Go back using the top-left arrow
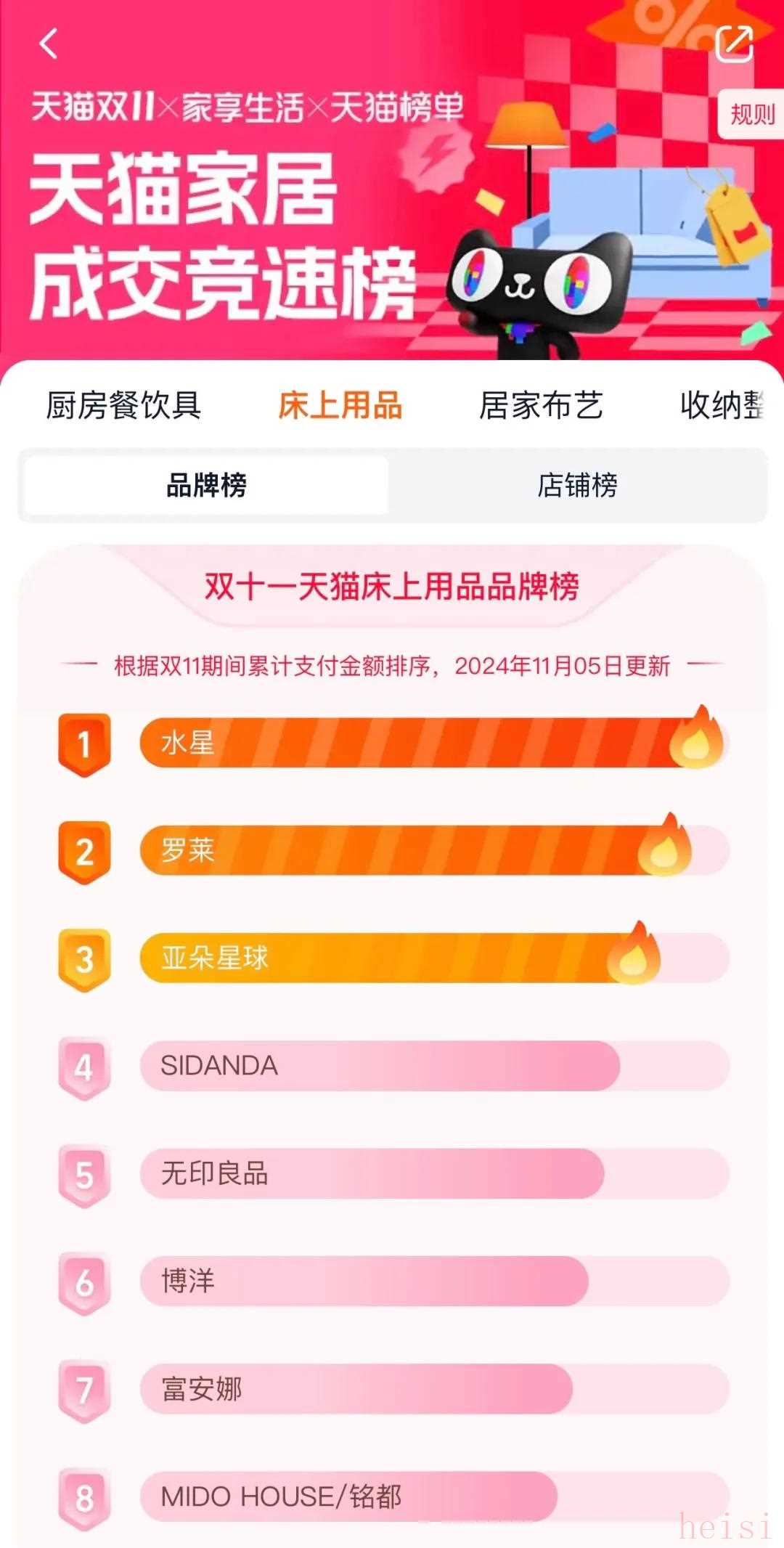Image resolution: width=784 pixels, height=1548 pixels. pos(48,44)
